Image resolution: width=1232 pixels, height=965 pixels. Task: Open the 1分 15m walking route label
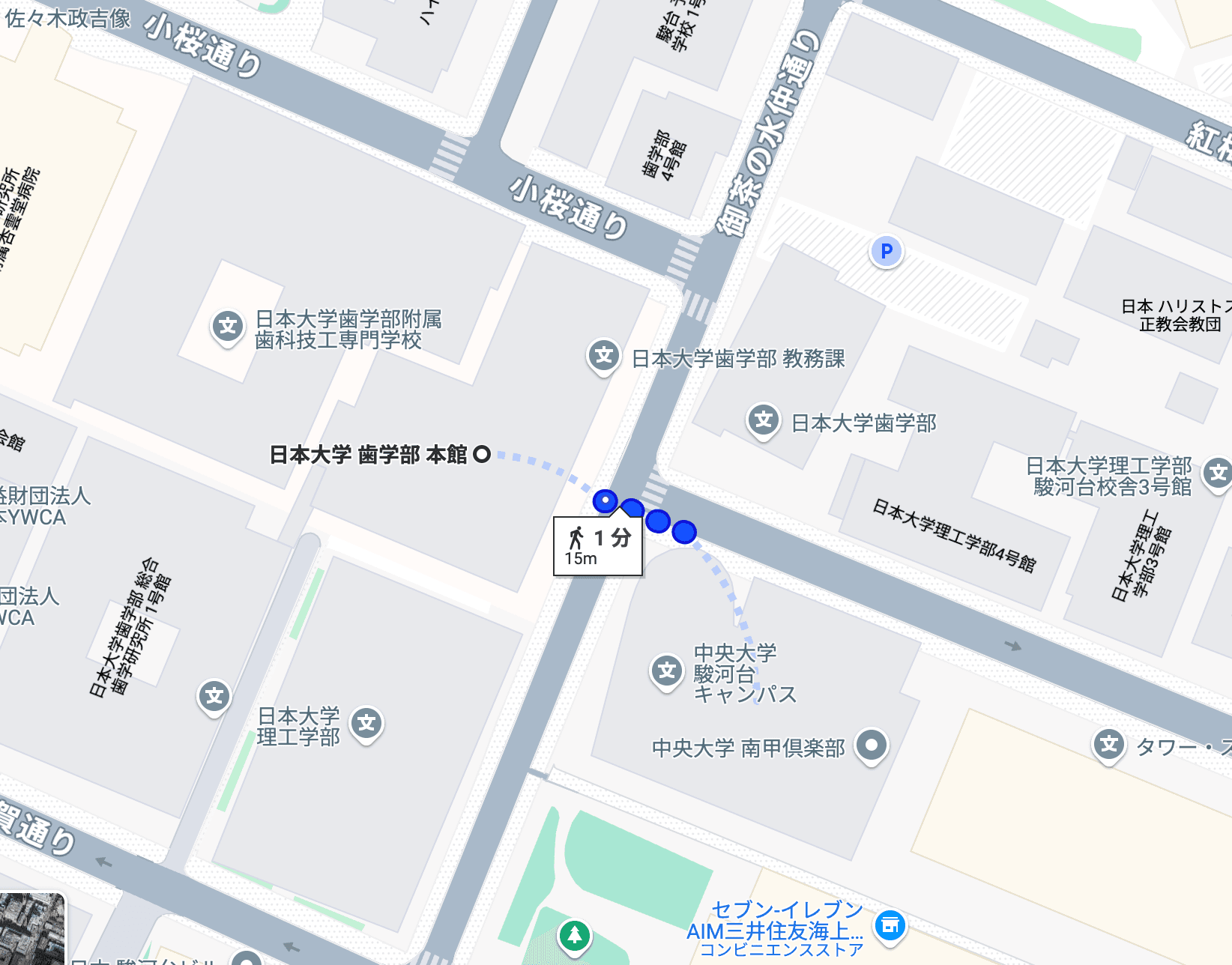[598, 547]
